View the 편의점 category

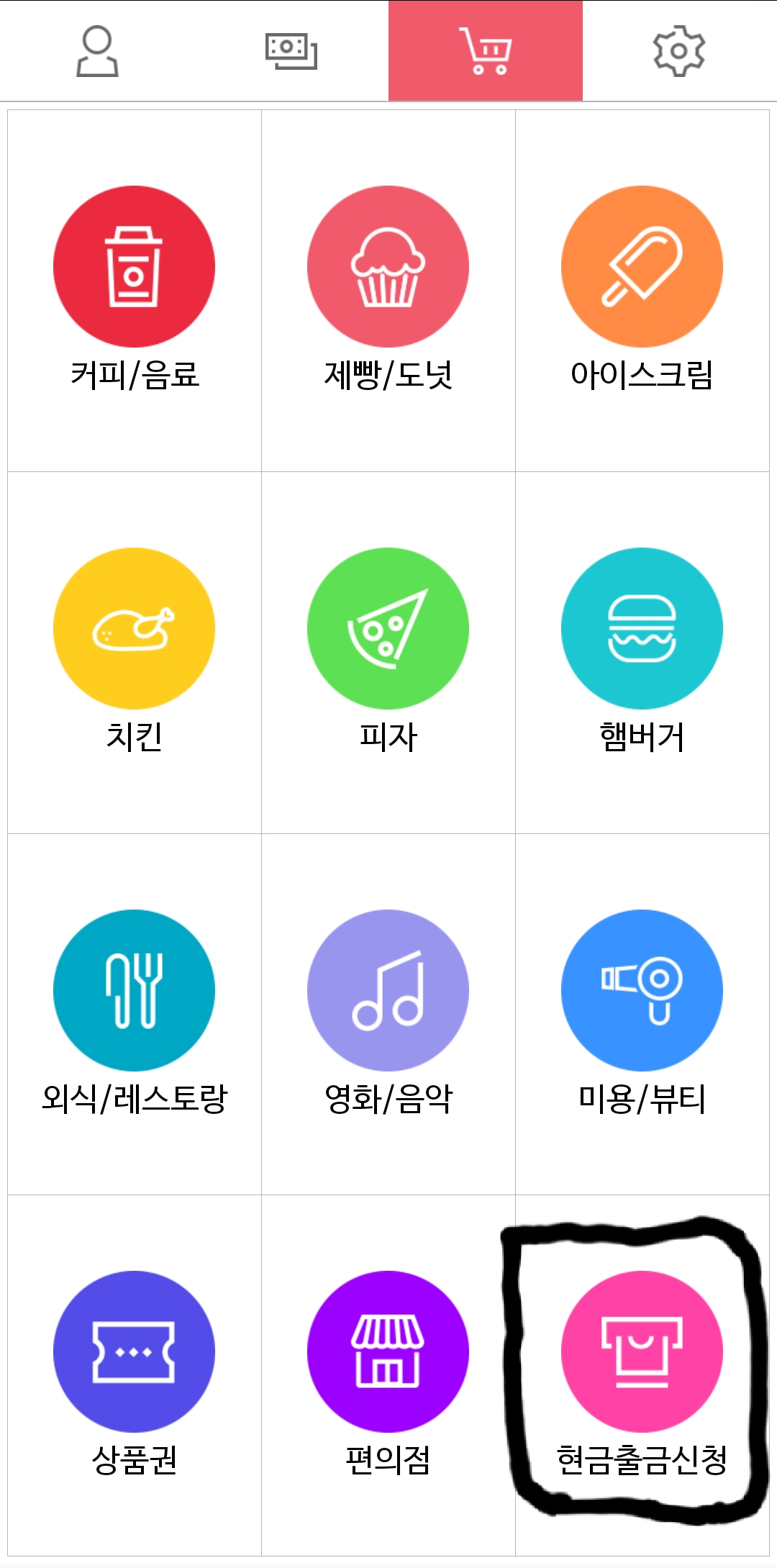[x=388, y=1376]
